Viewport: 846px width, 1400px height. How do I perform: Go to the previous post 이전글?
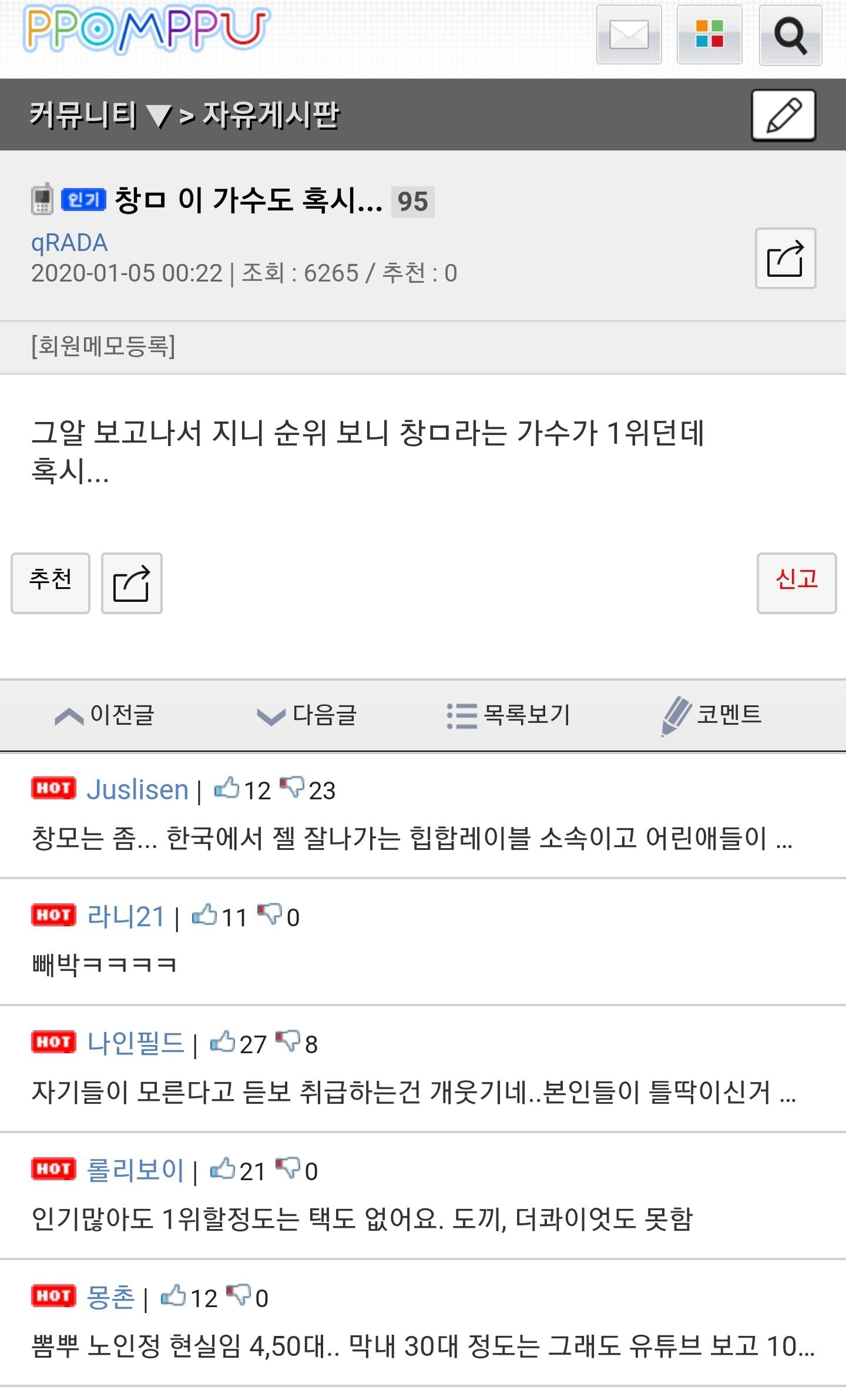tap(105, 715)
